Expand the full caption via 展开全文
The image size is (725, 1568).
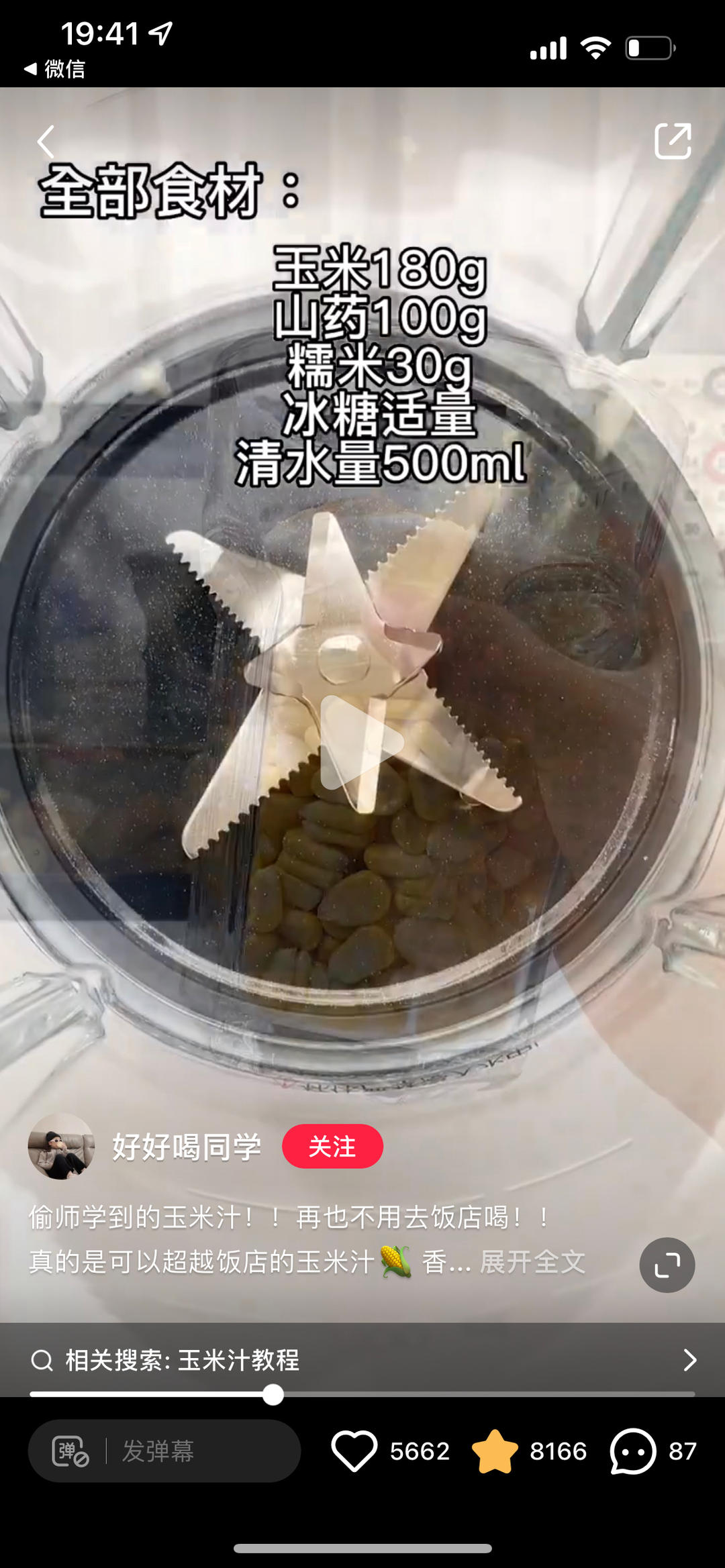[x=532, y=1262]
